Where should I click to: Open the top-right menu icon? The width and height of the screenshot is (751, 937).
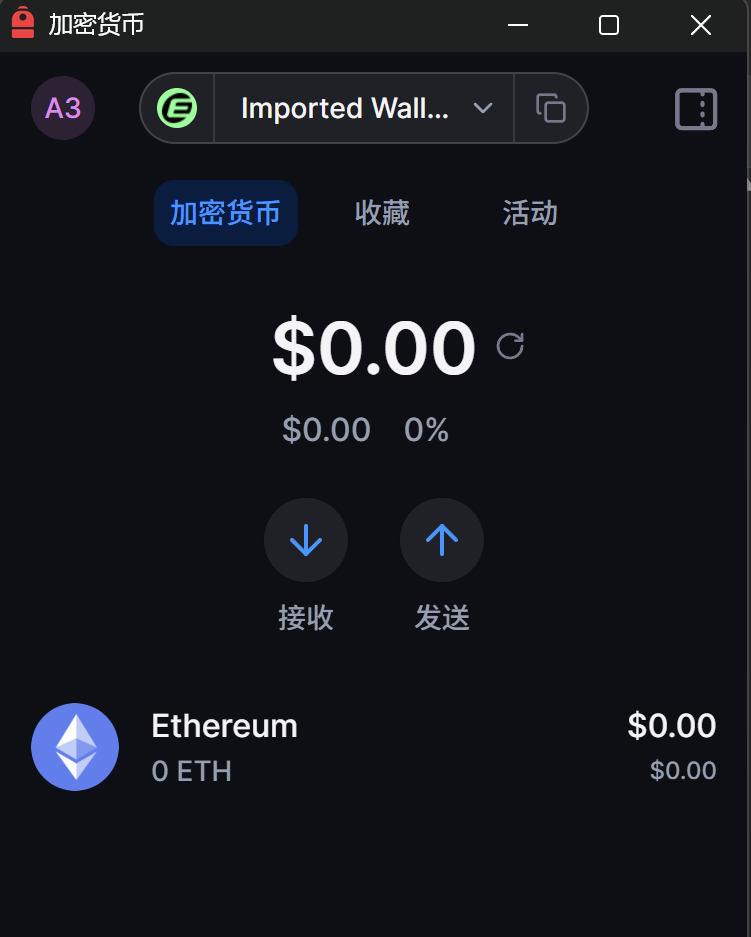[x=696, y=108]
